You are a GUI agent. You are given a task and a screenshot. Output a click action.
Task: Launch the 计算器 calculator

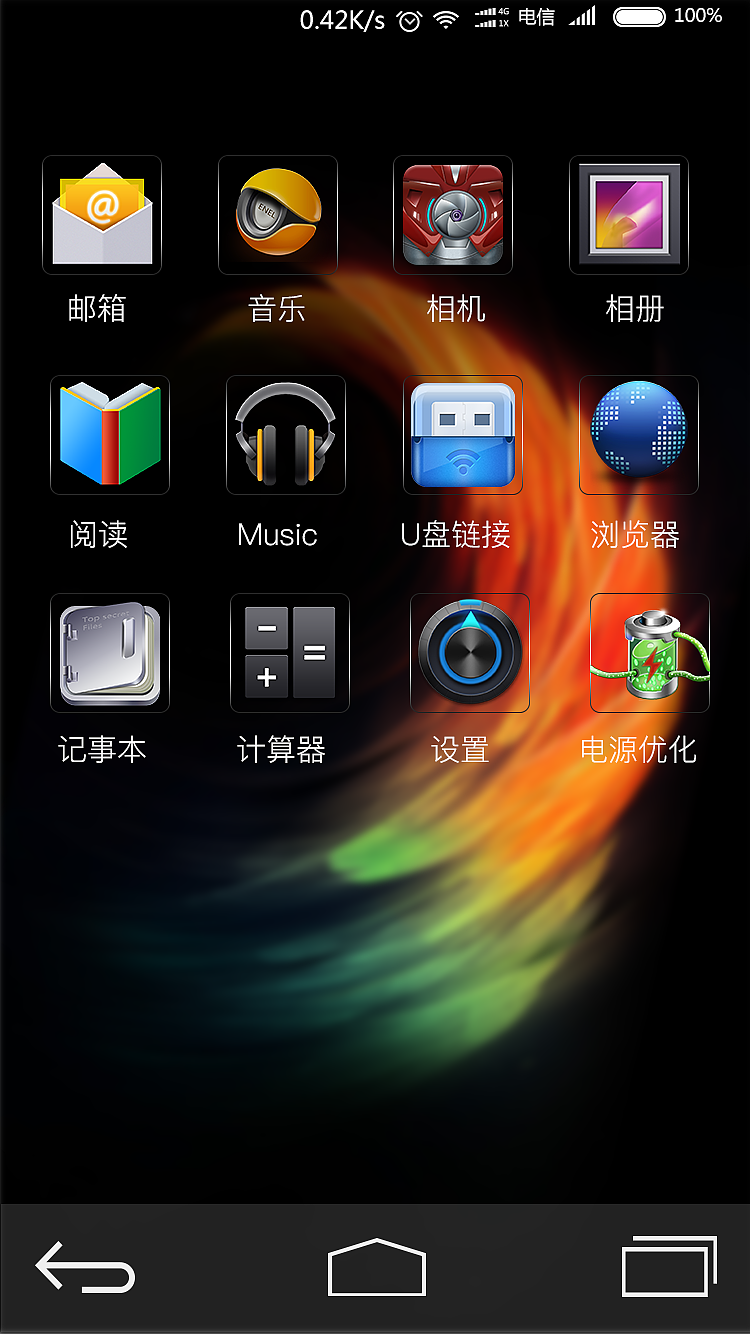point(290,653)
